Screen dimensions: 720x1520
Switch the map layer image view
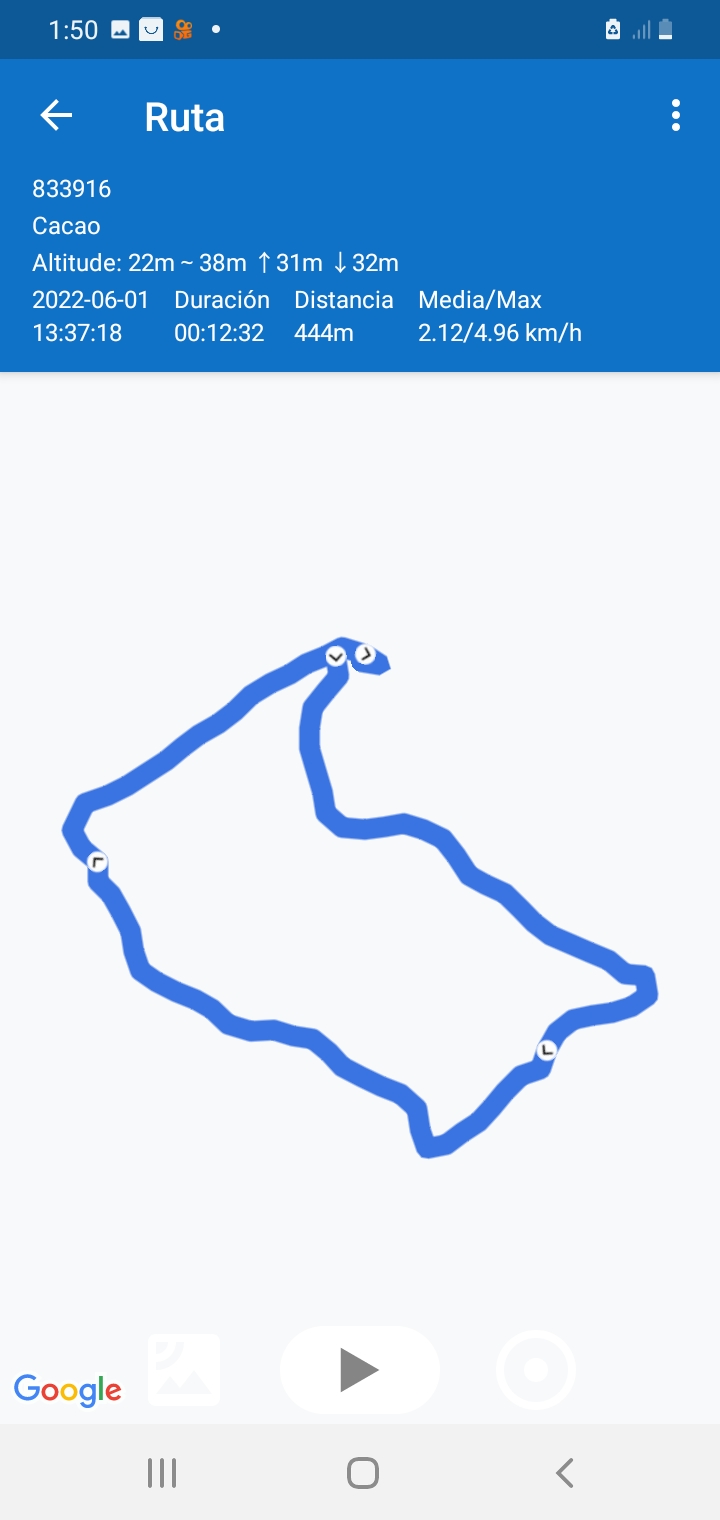point(185,1369)
